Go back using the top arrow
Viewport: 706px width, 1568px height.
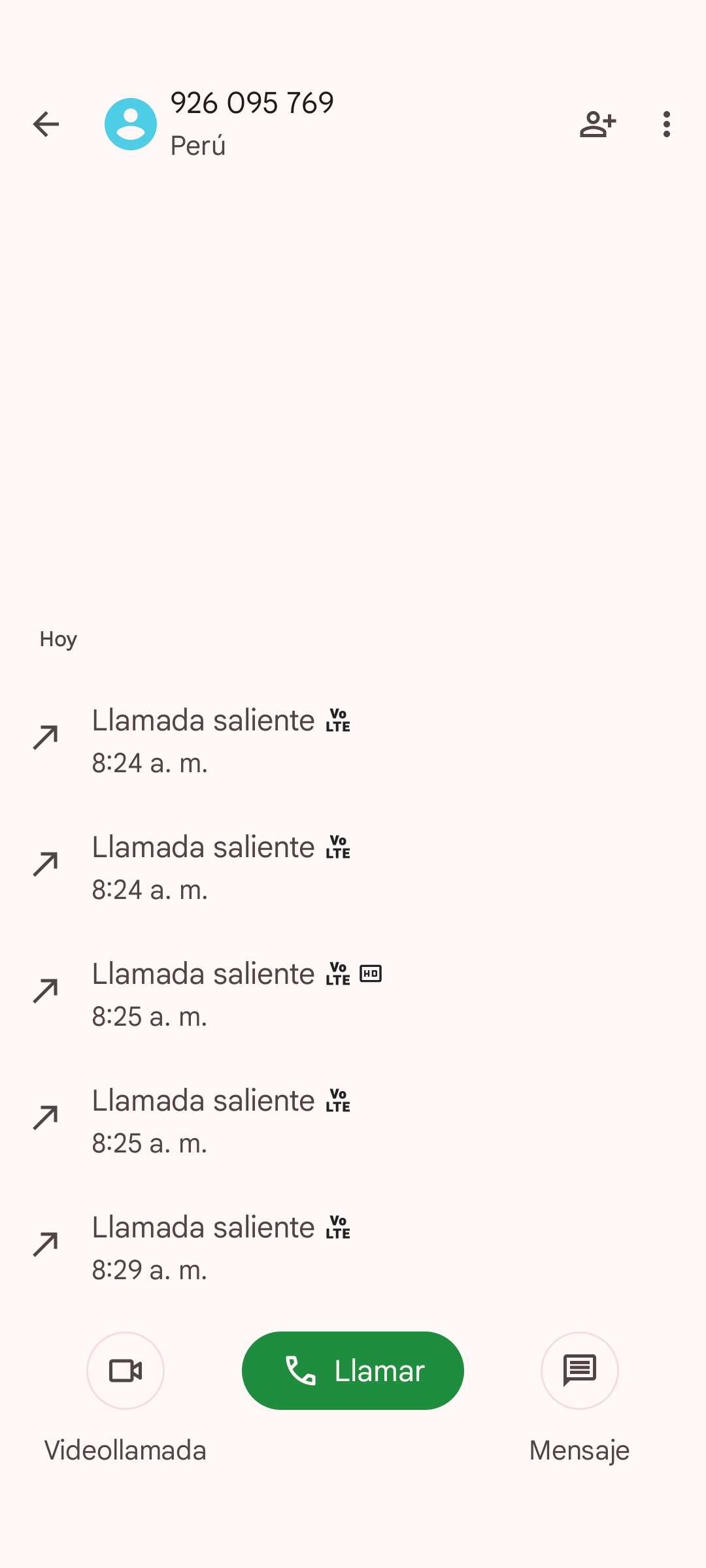(46, 124)
